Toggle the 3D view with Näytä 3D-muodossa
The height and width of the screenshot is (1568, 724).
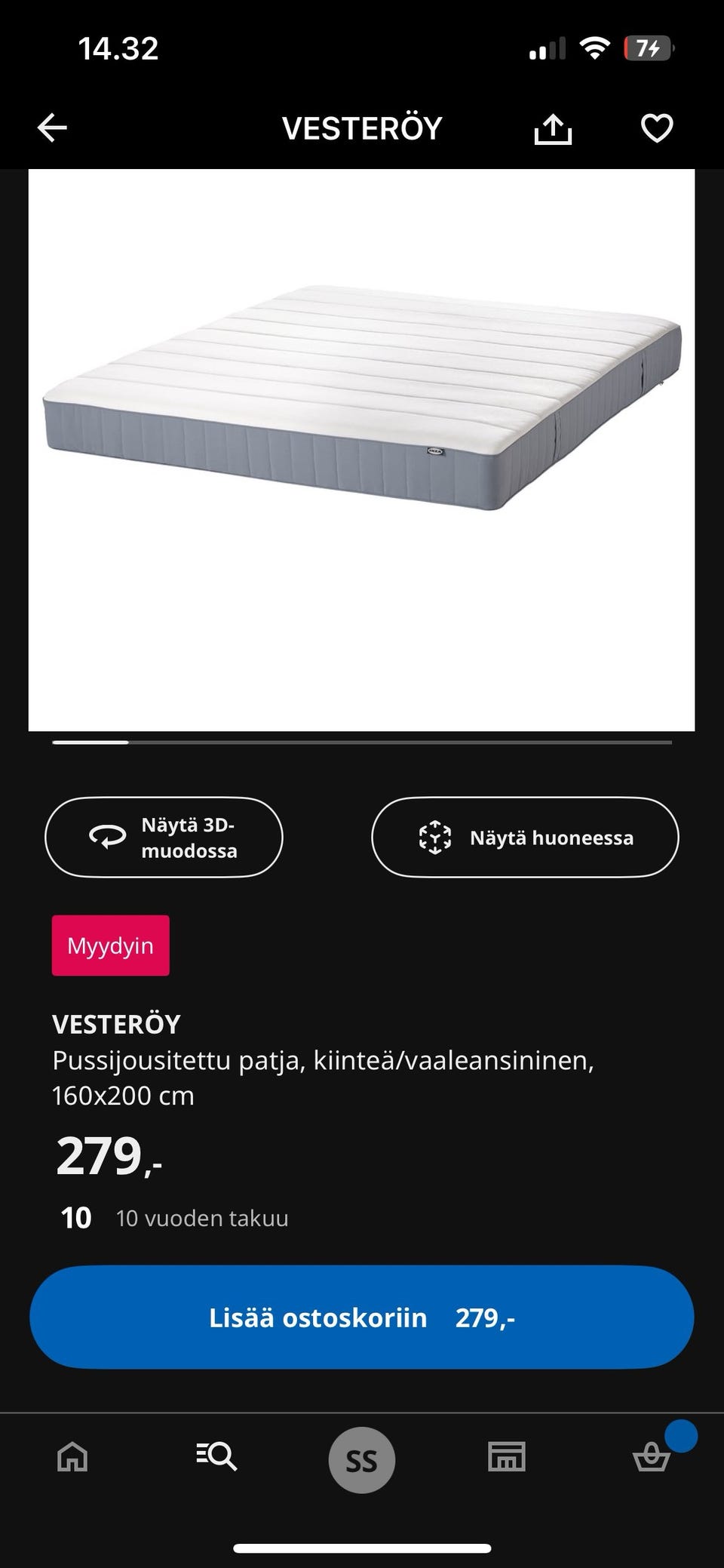(x=165, y=837)
